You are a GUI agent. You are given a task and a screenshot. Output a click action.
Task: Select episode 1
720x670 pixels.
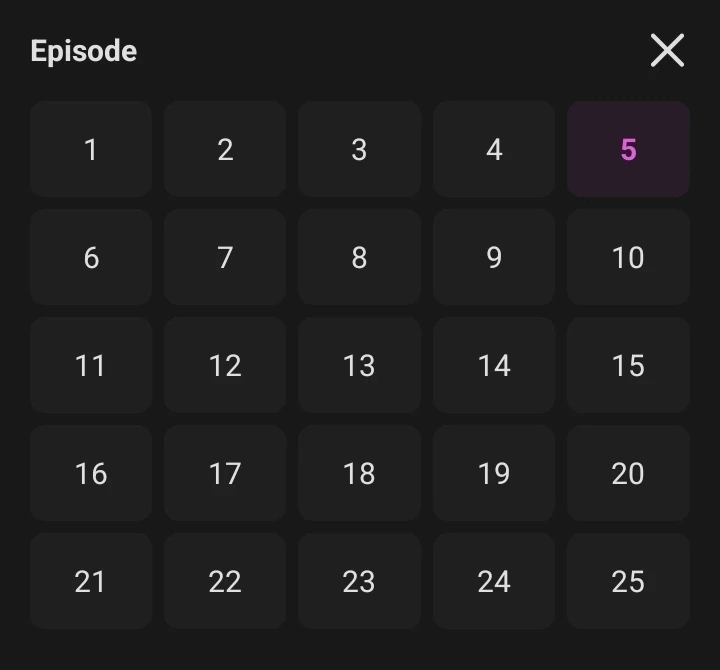pos(91,149)
